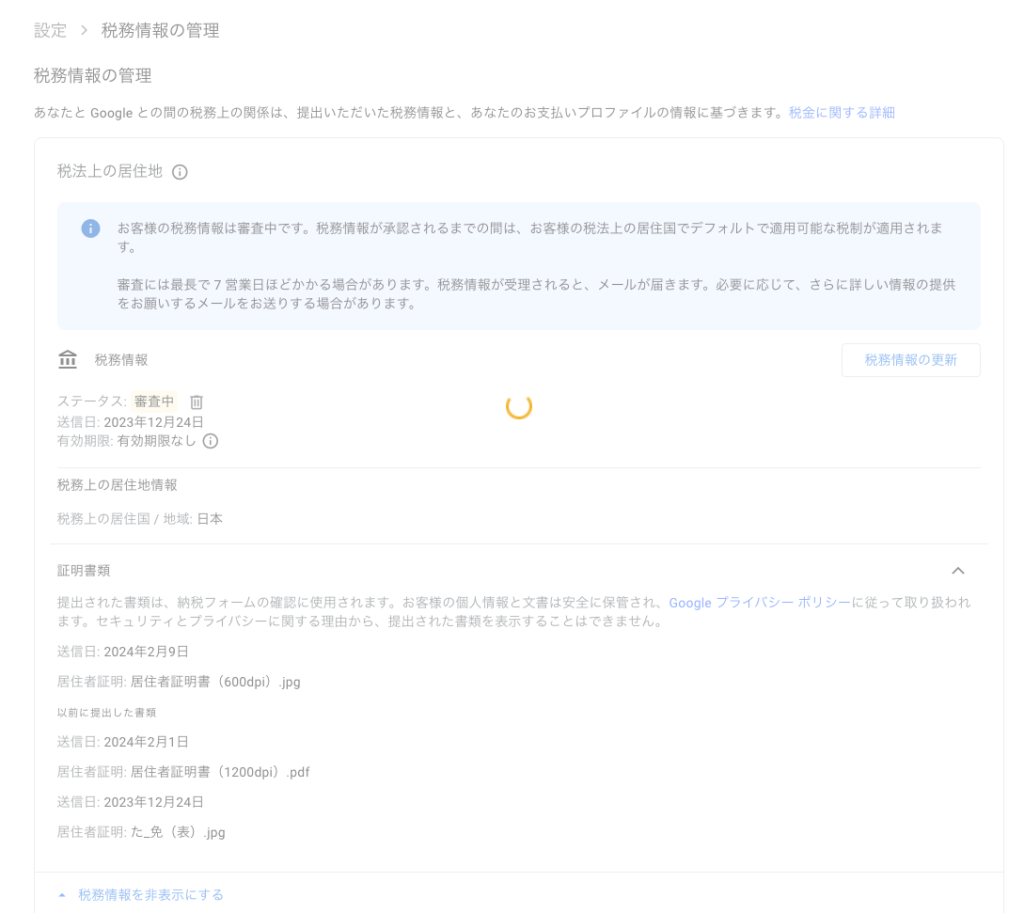Screen dimensions: 1024x913
Task: Show info about 税法上の居住地
Action: 180,172
